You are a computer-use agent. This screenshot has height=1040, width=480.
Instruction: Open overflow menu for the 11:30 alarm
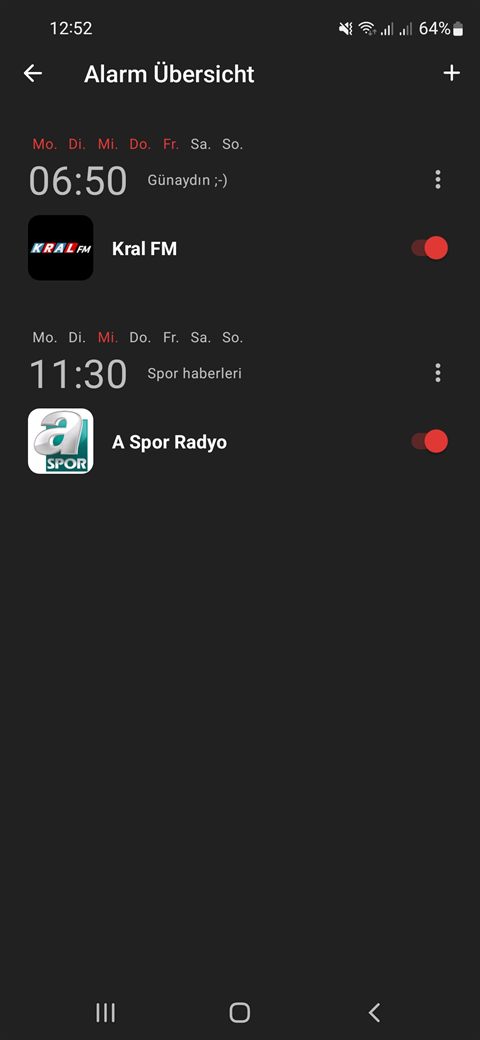point(438,373)
